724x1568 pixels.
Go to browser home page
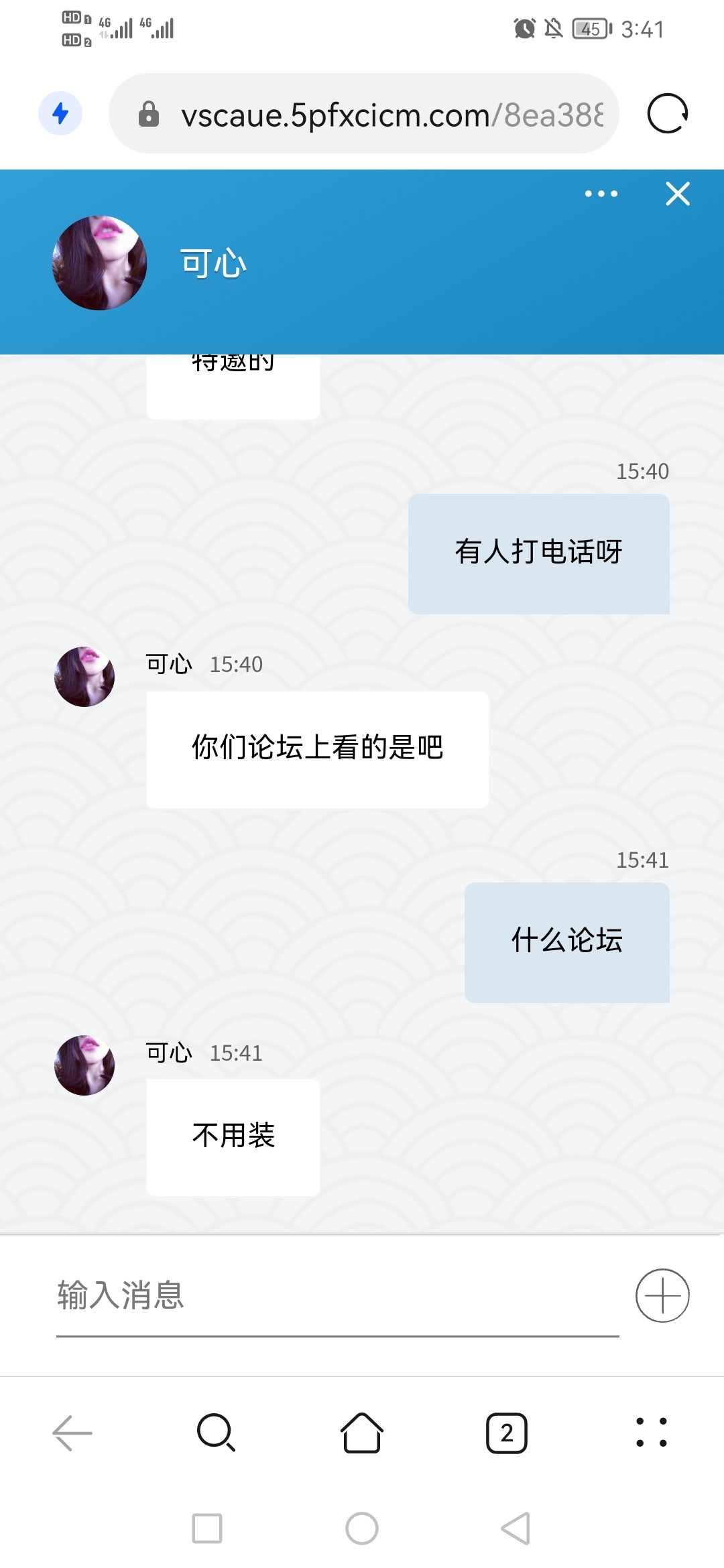[362, 1433]
